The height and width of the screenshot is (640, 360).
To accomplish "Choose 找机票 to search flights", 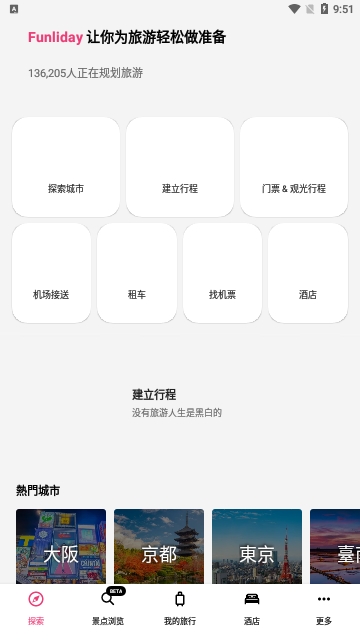I will click(222, 273).
